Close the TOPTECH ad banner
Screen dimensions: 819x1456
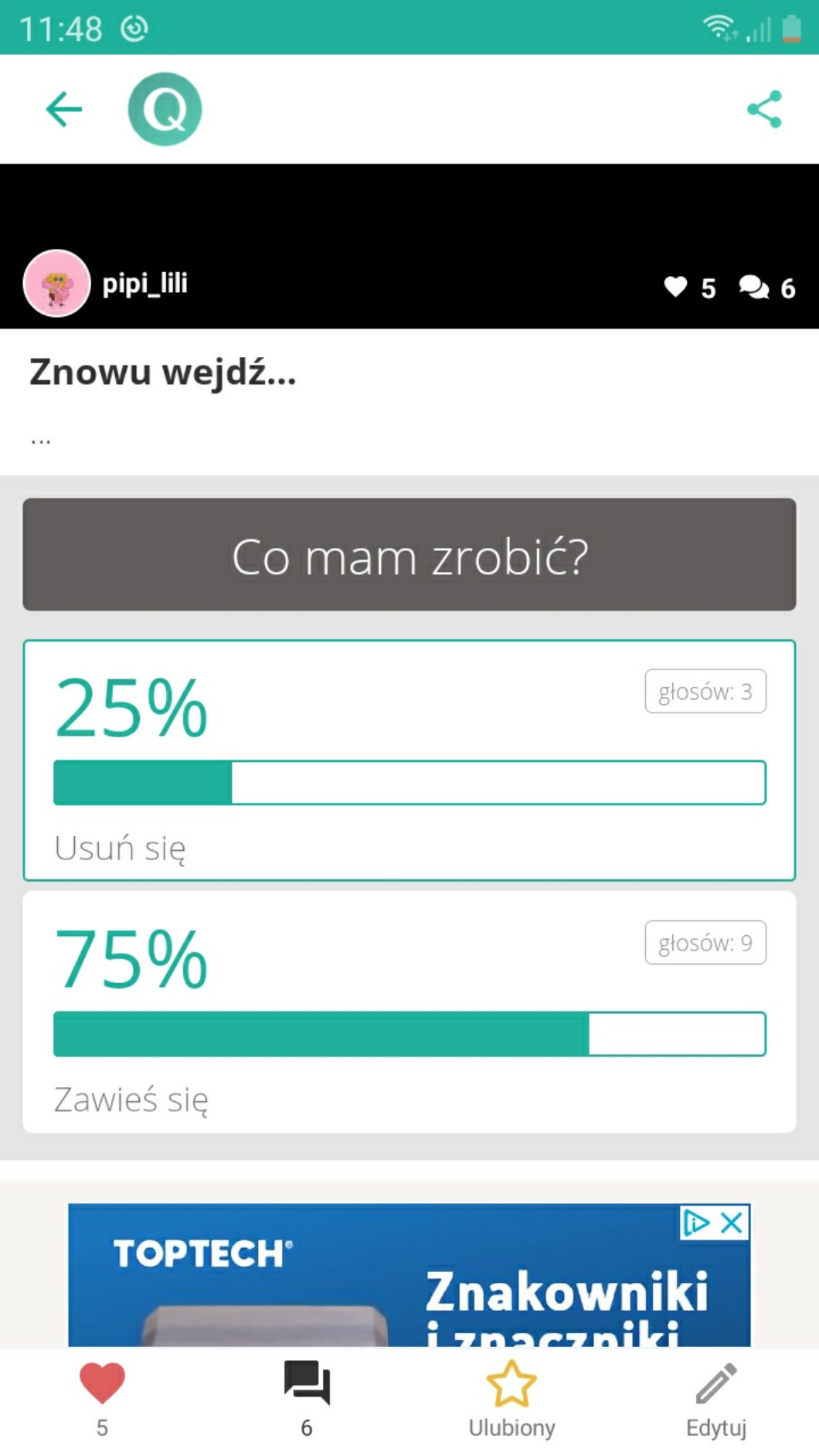(x=732, y=1223)
